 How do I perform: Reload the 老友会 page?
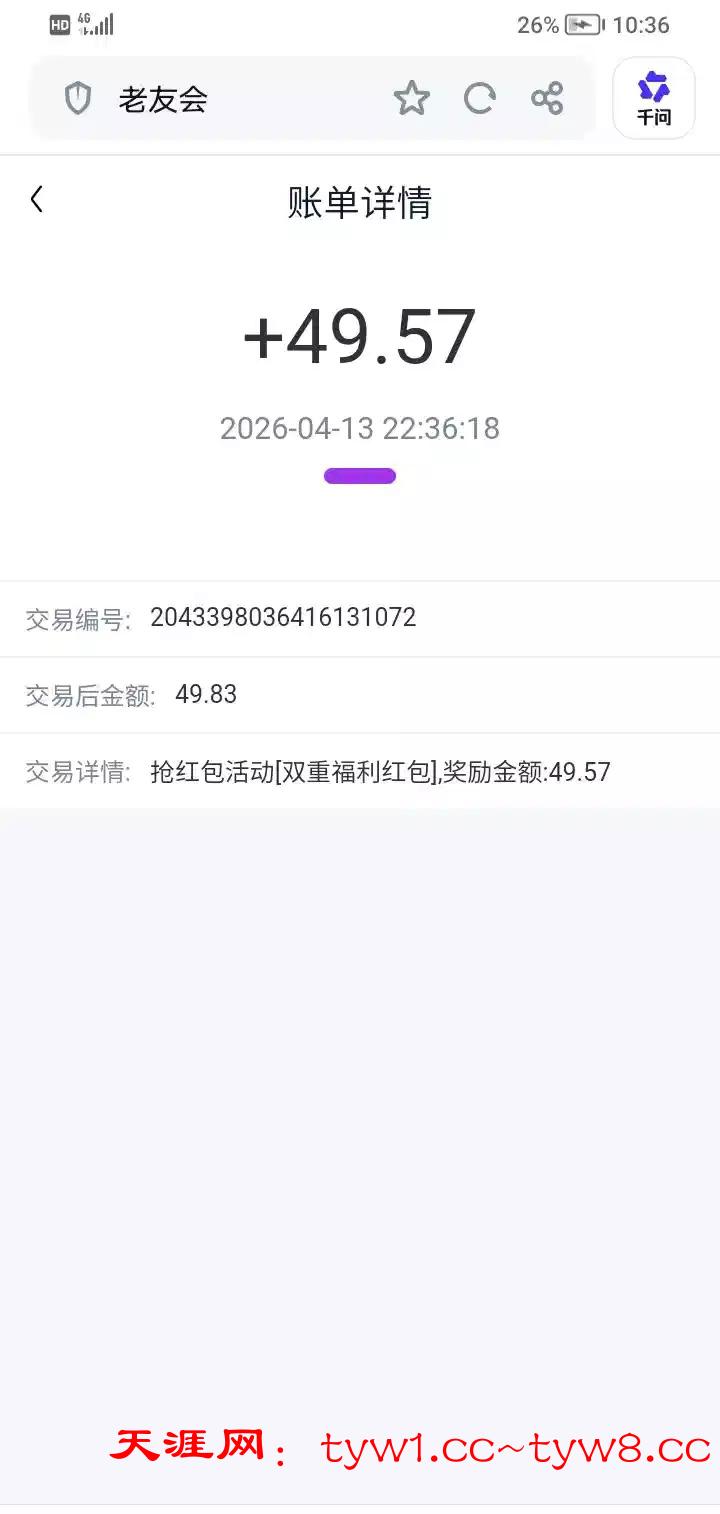[x=480, y=98]
